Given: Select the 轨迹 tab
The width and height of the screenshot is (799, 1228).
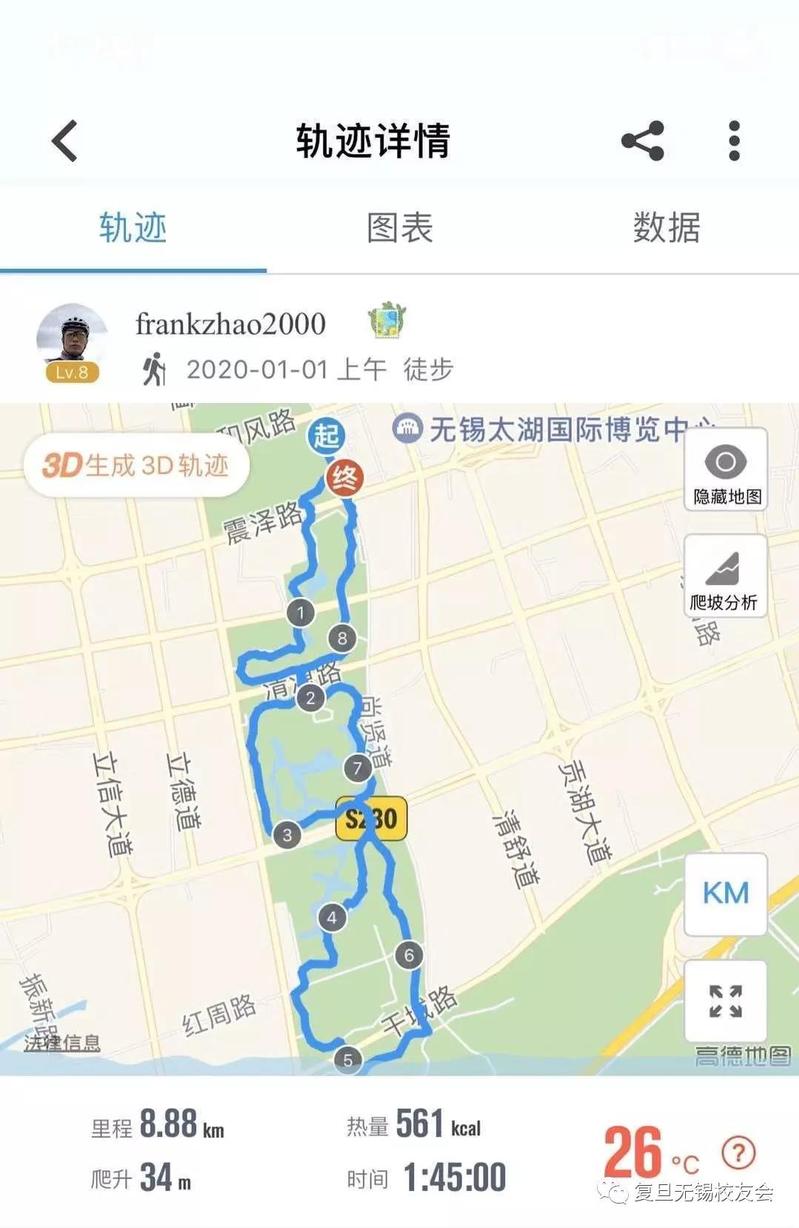Looking at the screenshot, I should (x=132, y=228).
